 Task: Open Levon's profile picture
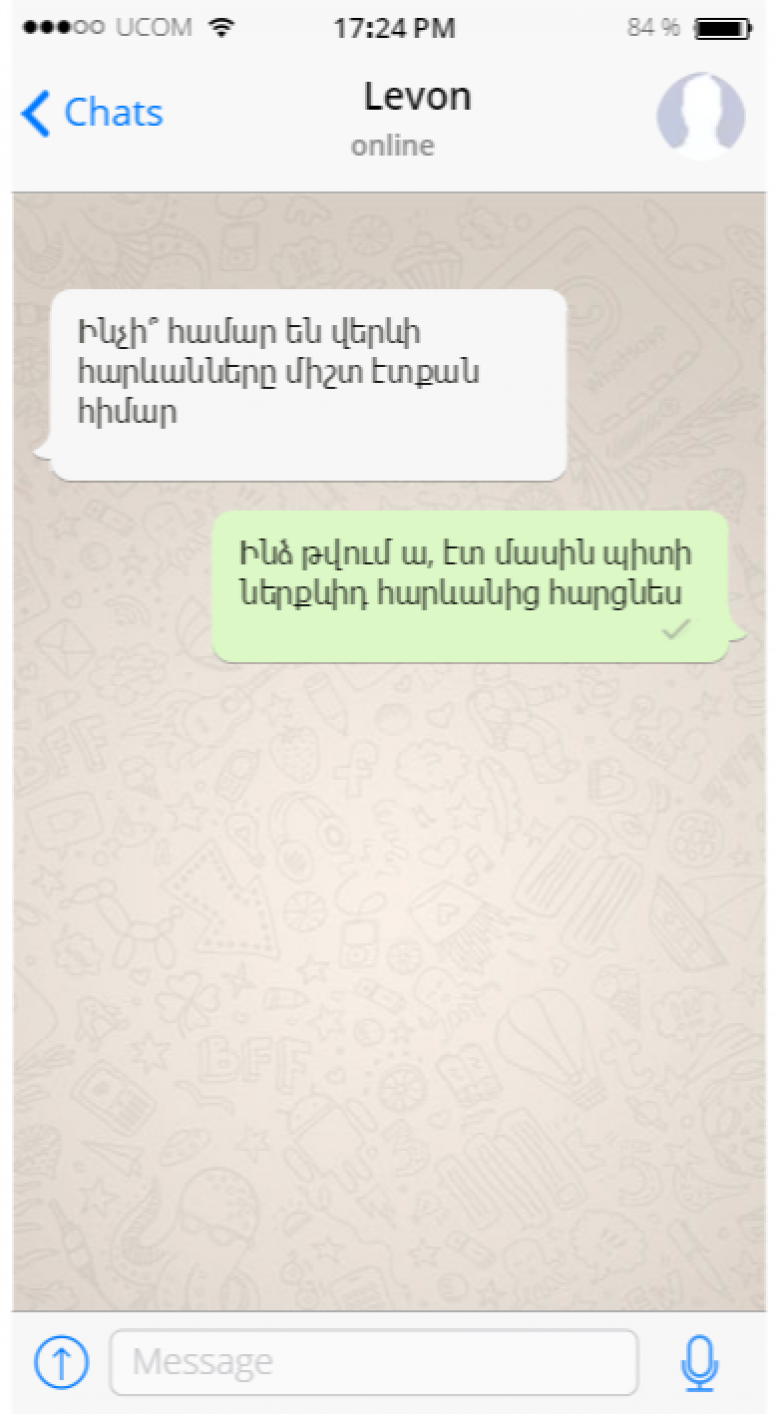pyautogui.click(x=700, y=115)
